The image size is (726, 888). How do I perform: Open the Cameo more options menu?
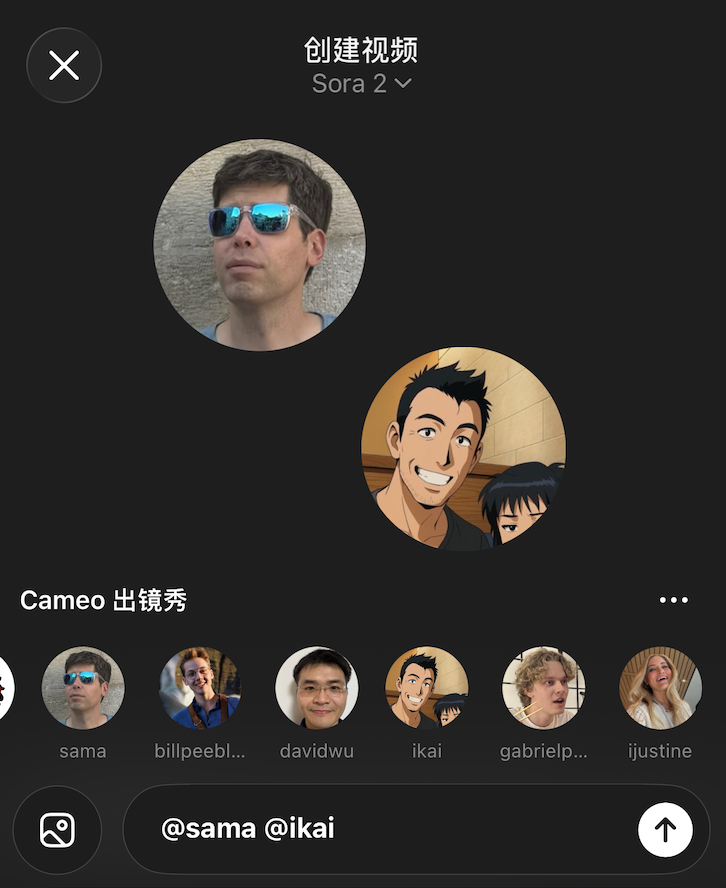coord(673,600)
